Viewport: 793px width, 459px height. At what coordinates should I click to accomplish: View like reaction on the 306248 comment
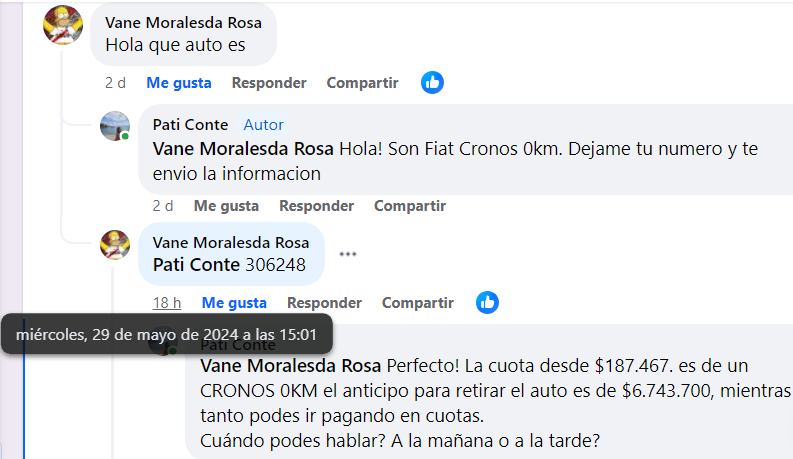[487, 301]
